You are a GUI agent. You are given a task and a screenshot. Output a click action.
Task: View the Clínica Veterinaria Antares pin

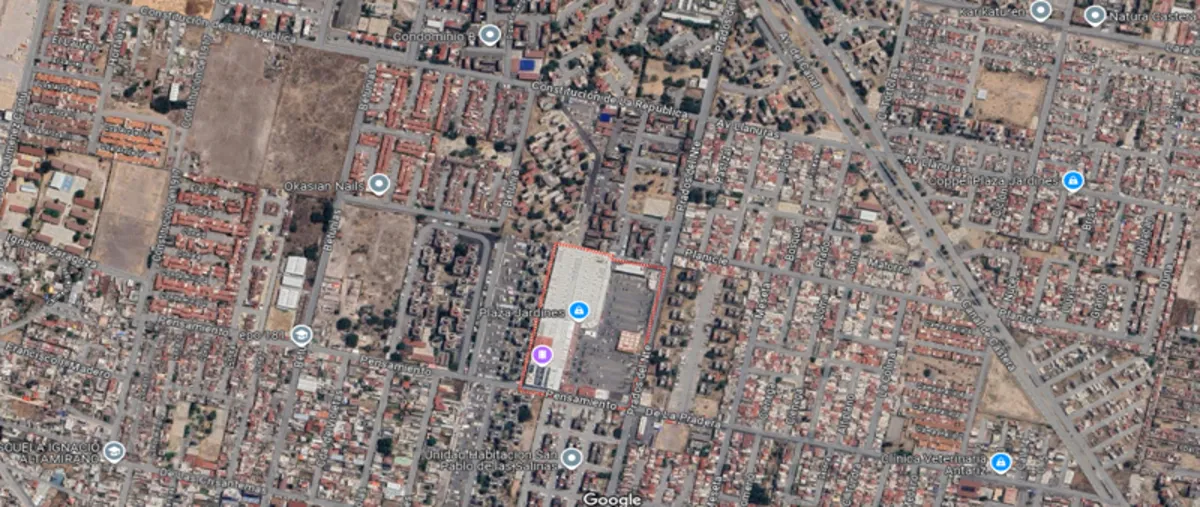pos(1000,462)
